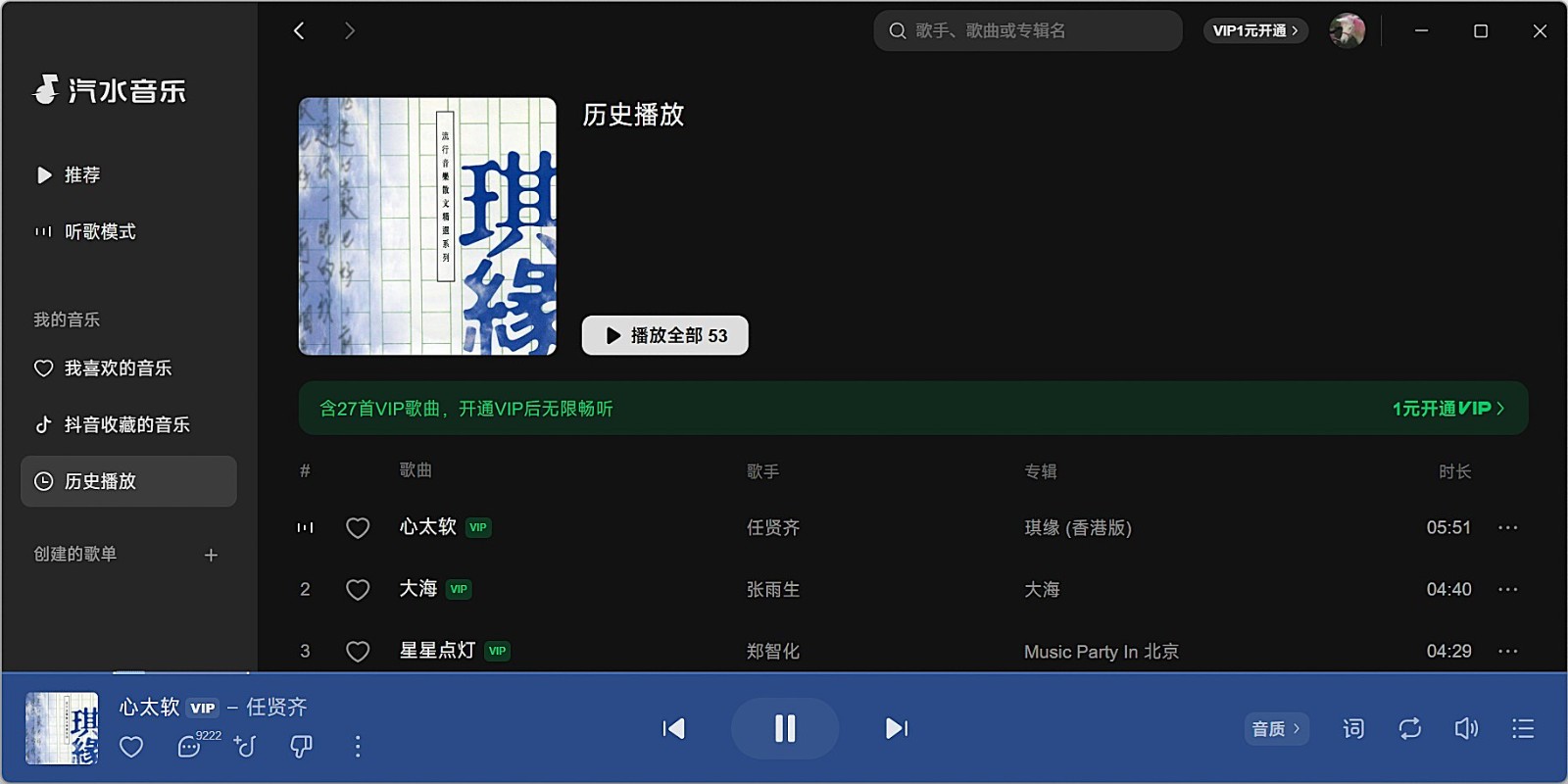Open the user profile avatar
The height and width of the screenshot is (784, 1568).
pos(1347,30)
